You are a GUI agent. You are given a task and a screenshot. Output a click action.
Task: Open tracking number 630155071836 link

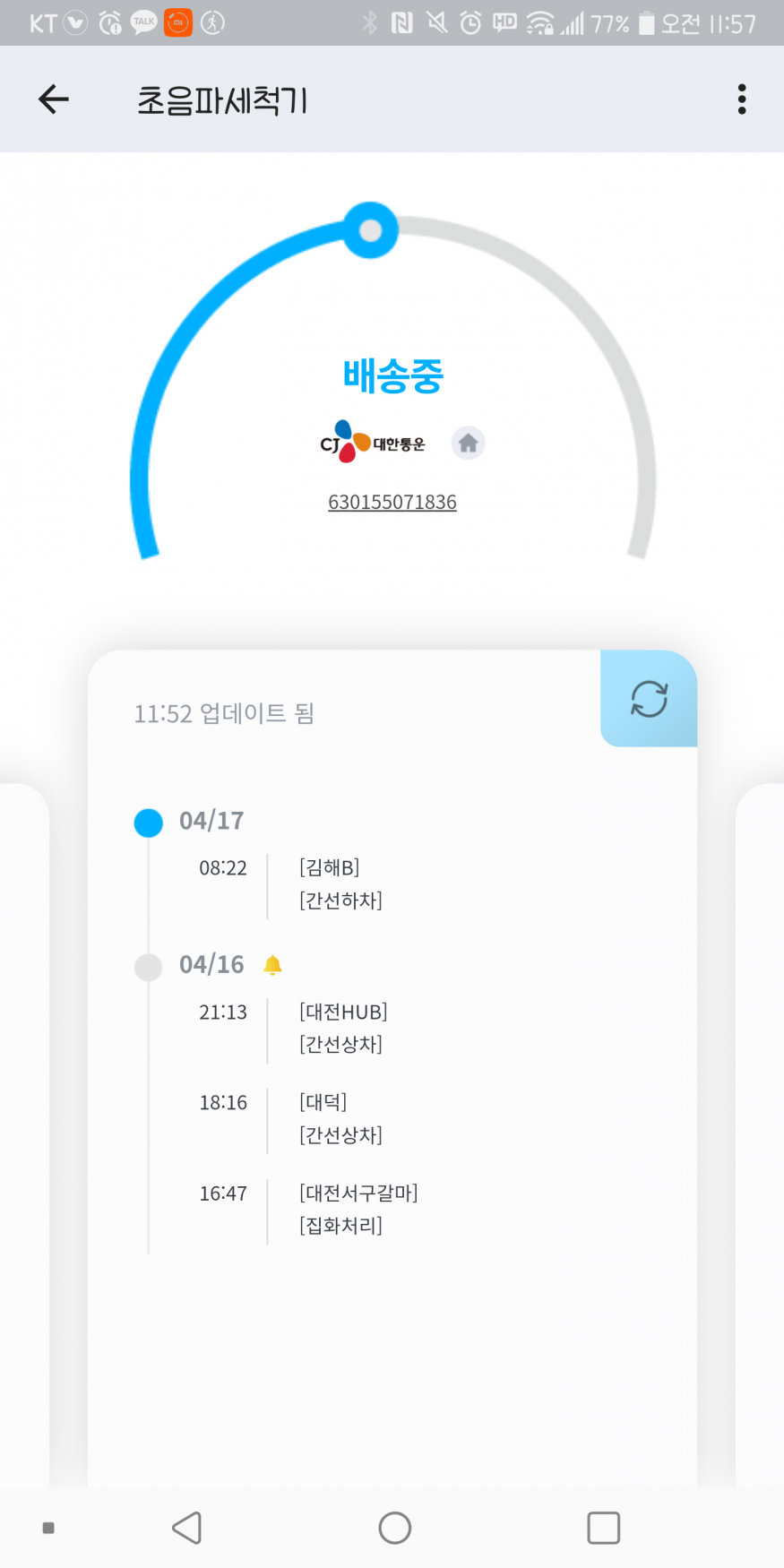[392, 502]
